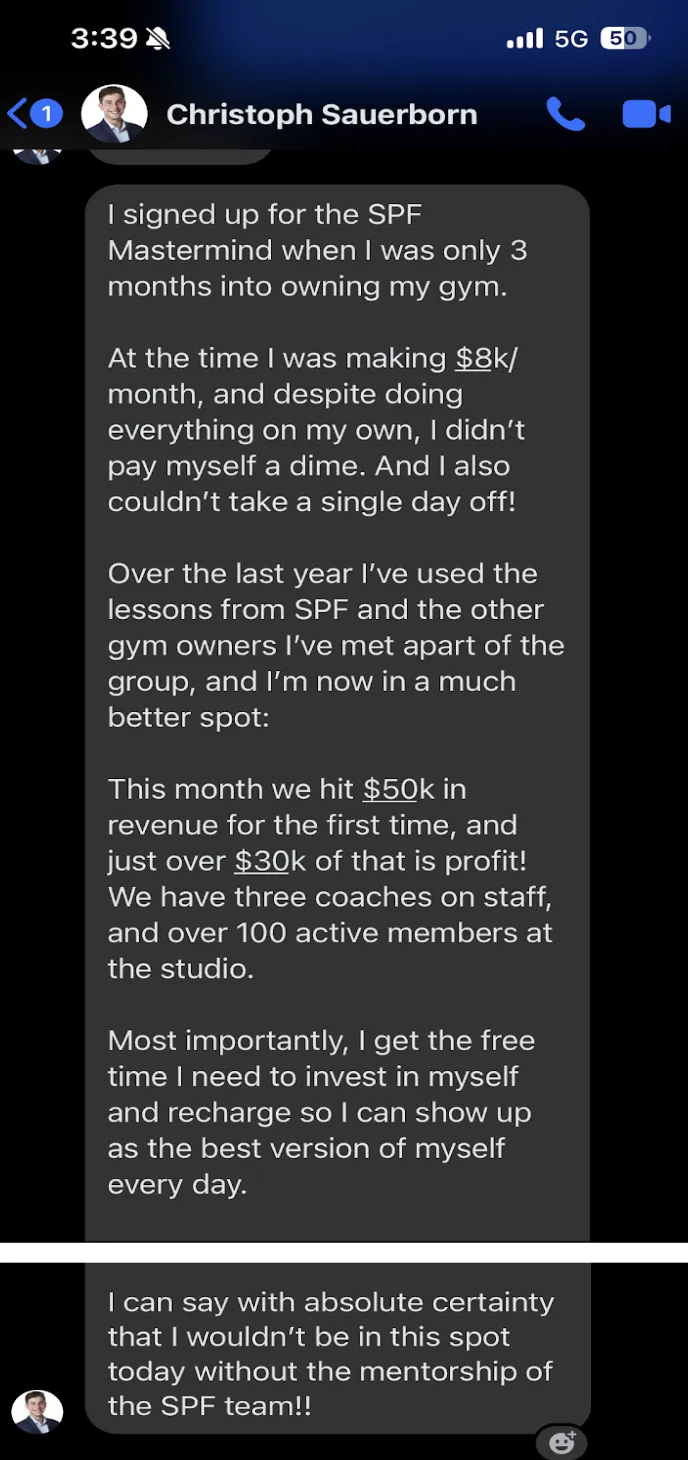
Task: Add an emoji reaction to the SPF team message
Action: 562,1441
